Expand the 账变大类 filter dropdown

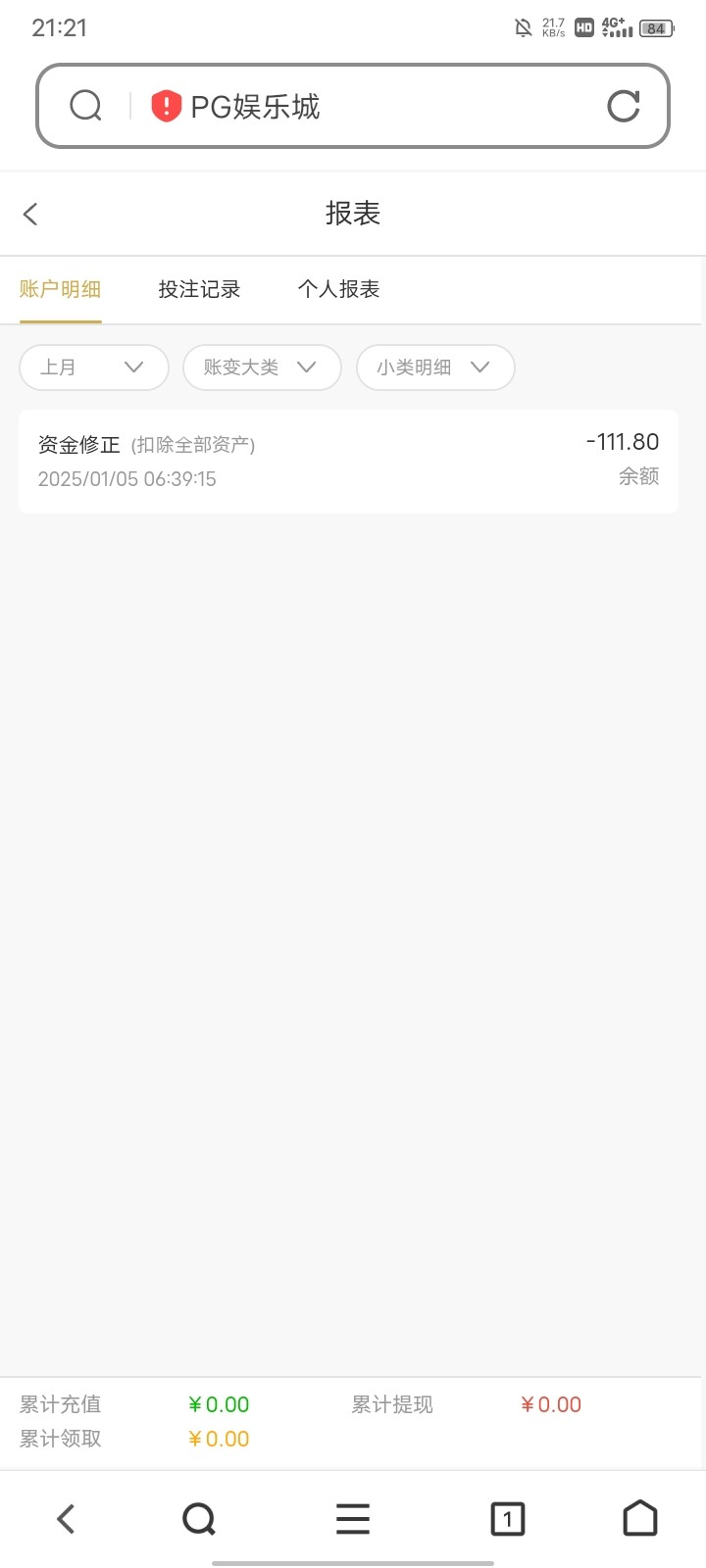262,367
